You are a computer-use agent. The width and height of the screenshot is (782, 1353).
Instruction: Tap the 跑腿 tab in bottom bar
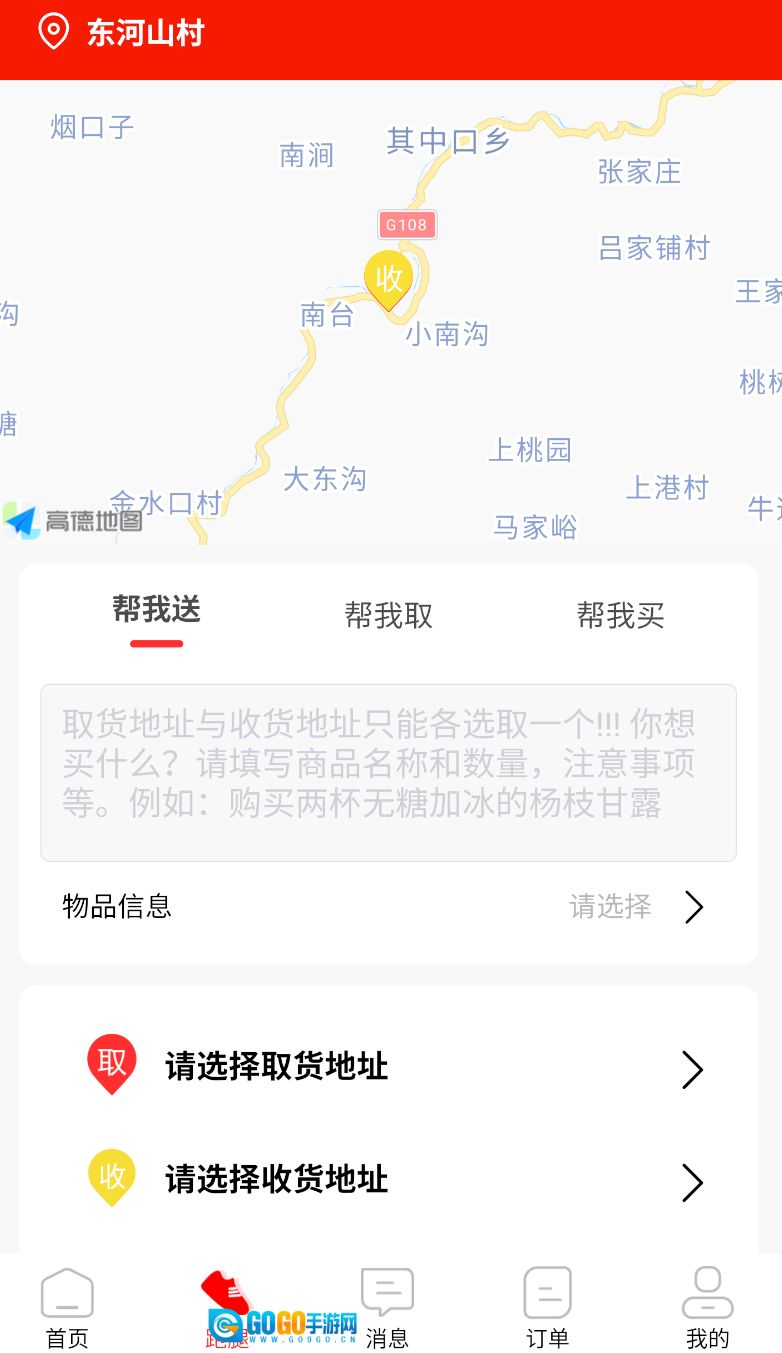(x=227, y=1308)
